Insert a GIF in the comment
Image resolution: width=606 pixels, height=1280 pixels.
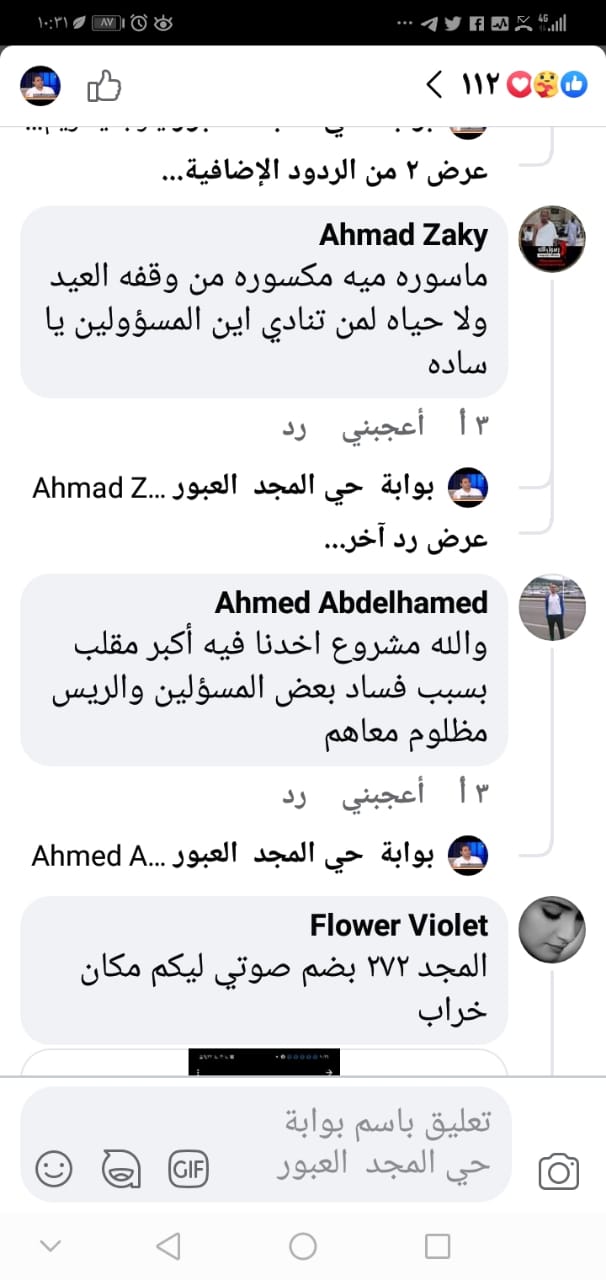(x=186, y=1168)
